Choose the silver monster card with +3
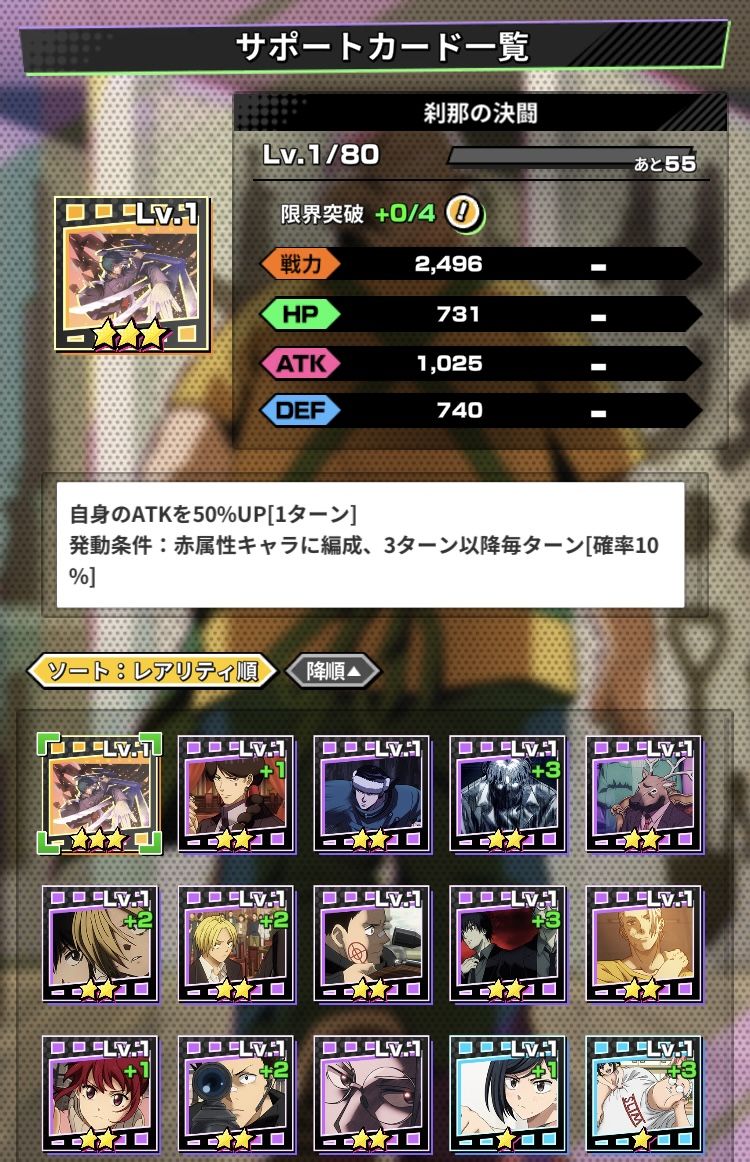 coord(507,794)
